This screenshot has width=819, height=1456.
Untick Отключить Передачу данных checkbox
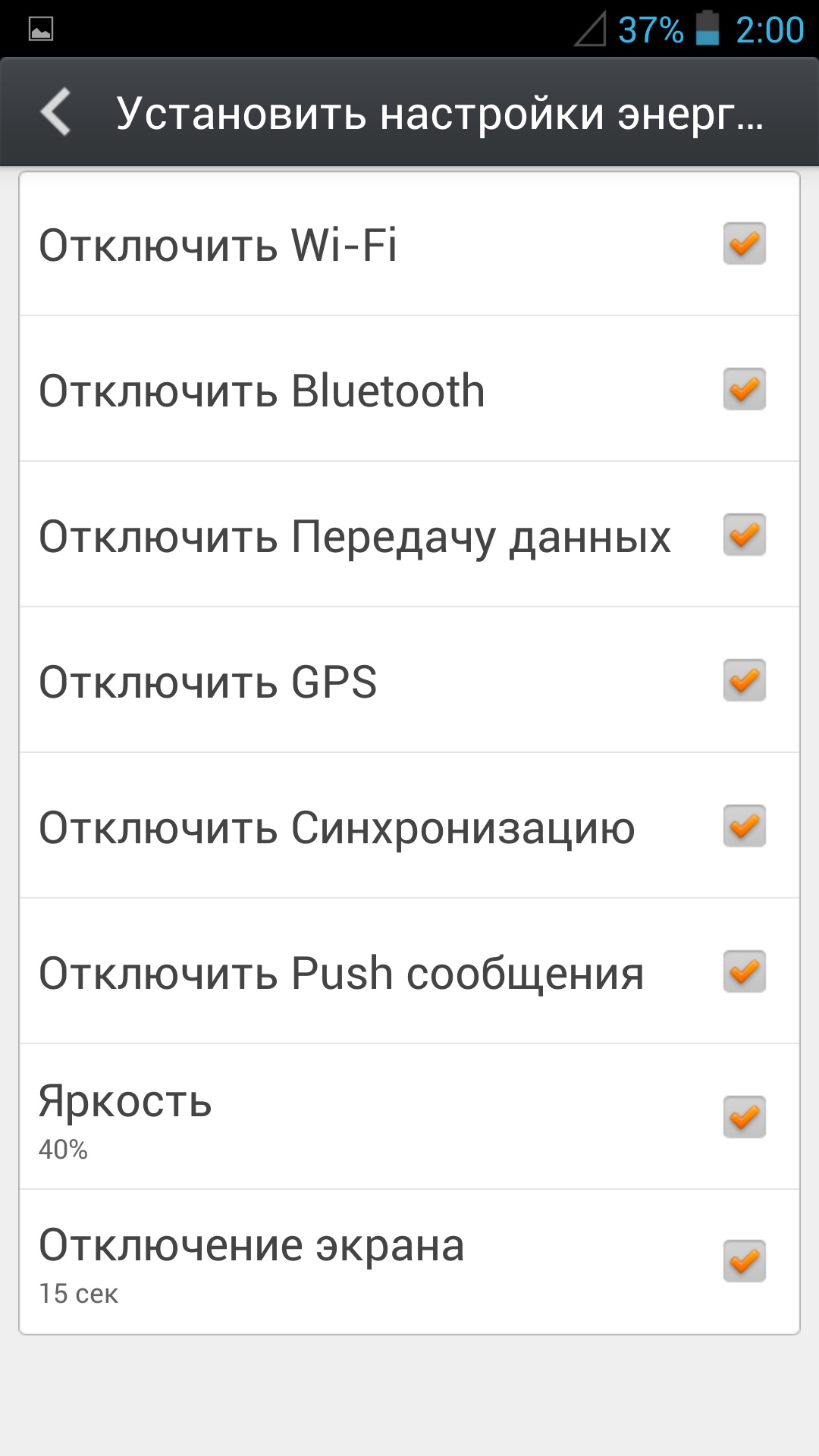pyautogui.click(x=744, y=535)
